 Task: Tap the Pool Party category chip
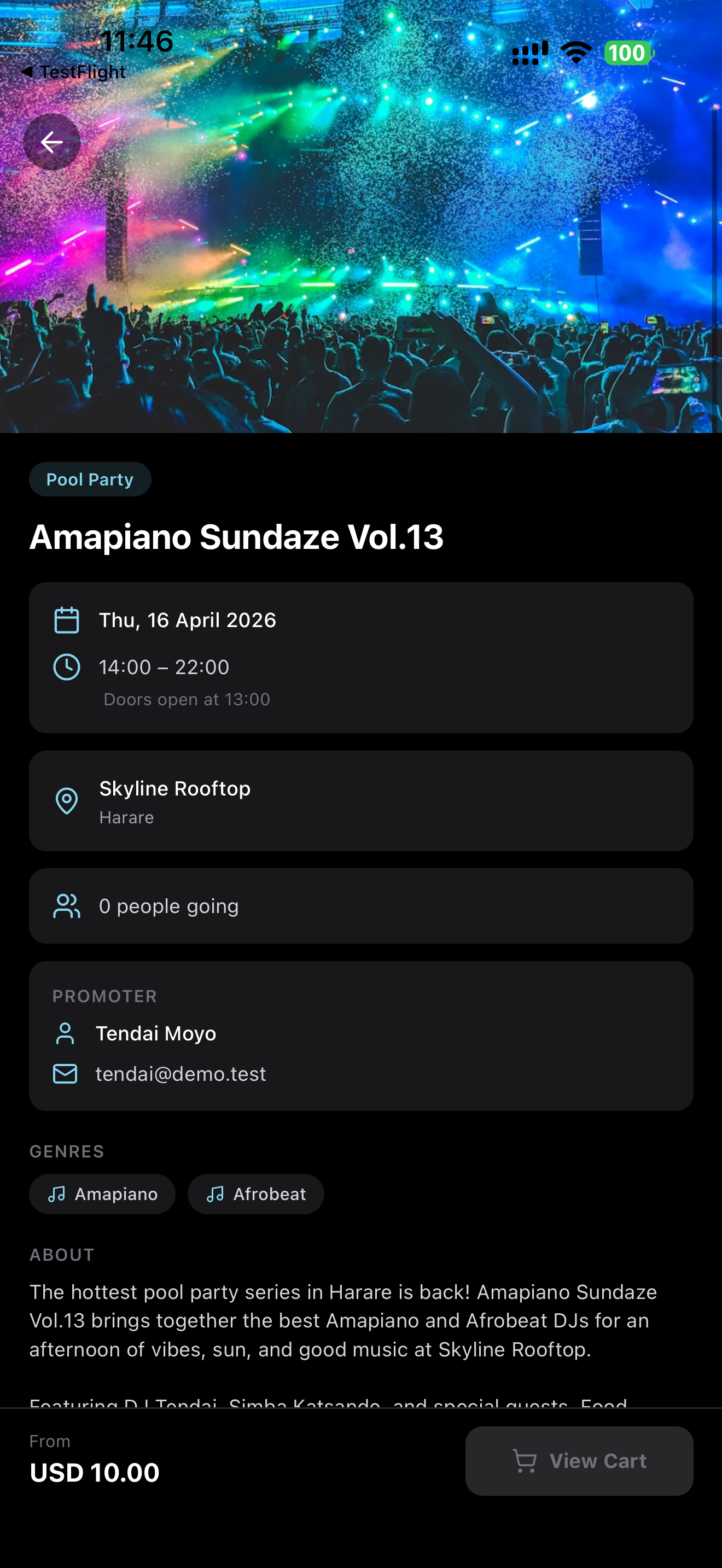(90, 479)
